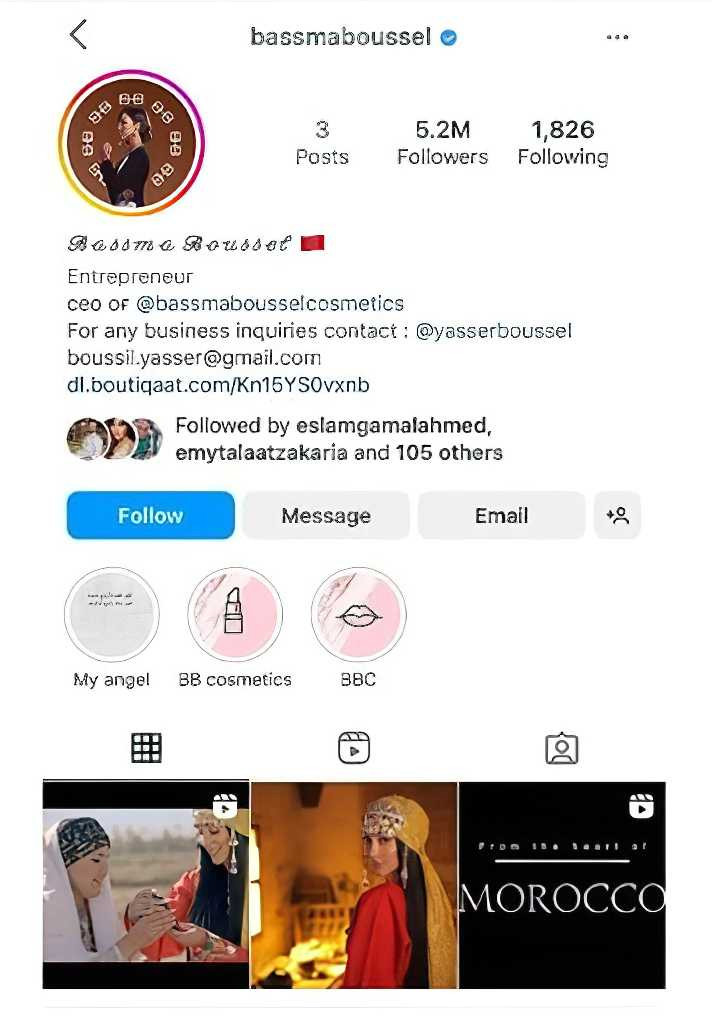Image resolution: width=712 pixels, height=1020 pixels.
Task: Open the three-dot overflow menu
Action: pyautogui.click(x=617, y=37)
